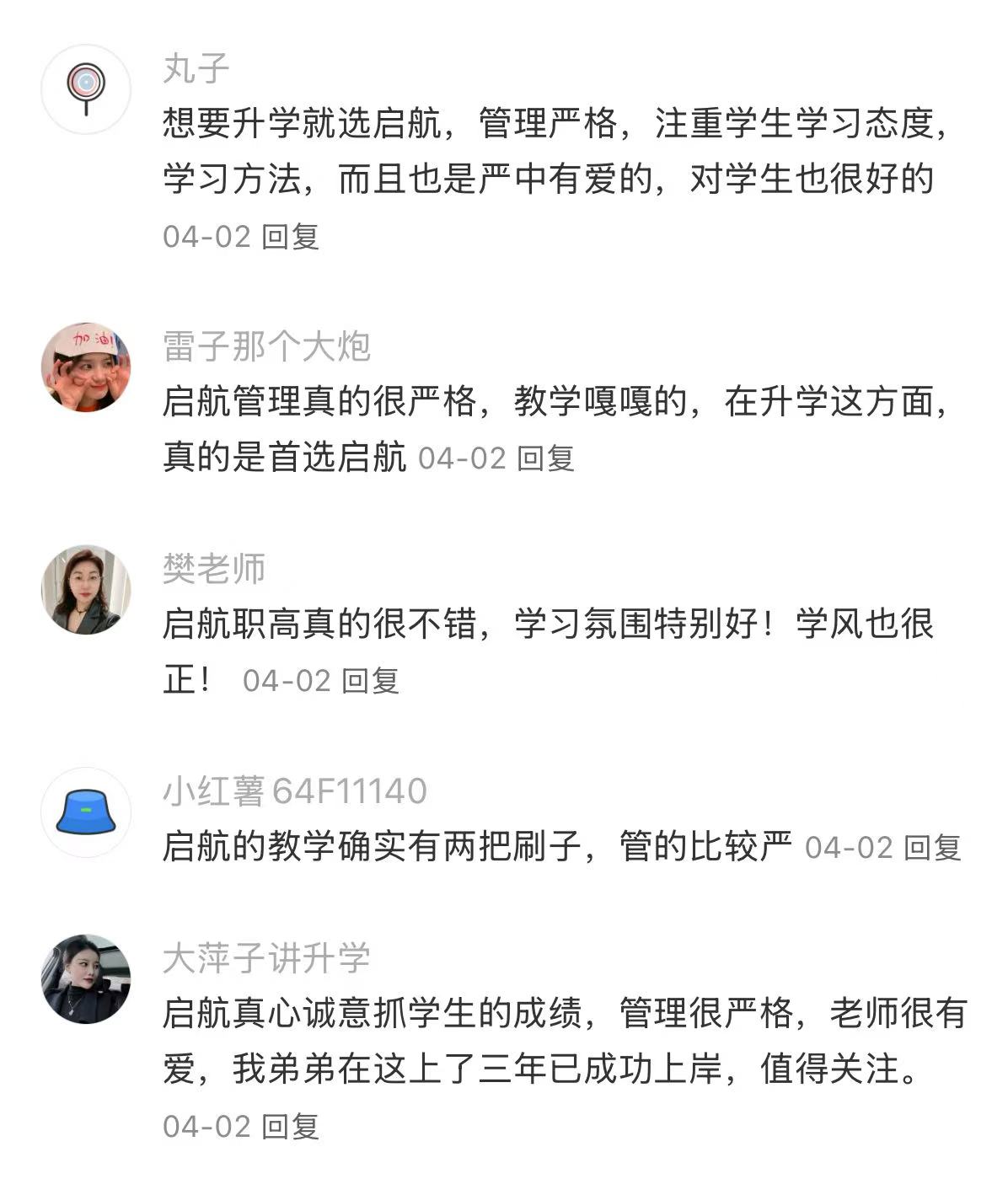View 雷子那个大炮's avatar profile
Image resolution: width=1008 pixels, height=1195 pixels.
tap(86, 367)
